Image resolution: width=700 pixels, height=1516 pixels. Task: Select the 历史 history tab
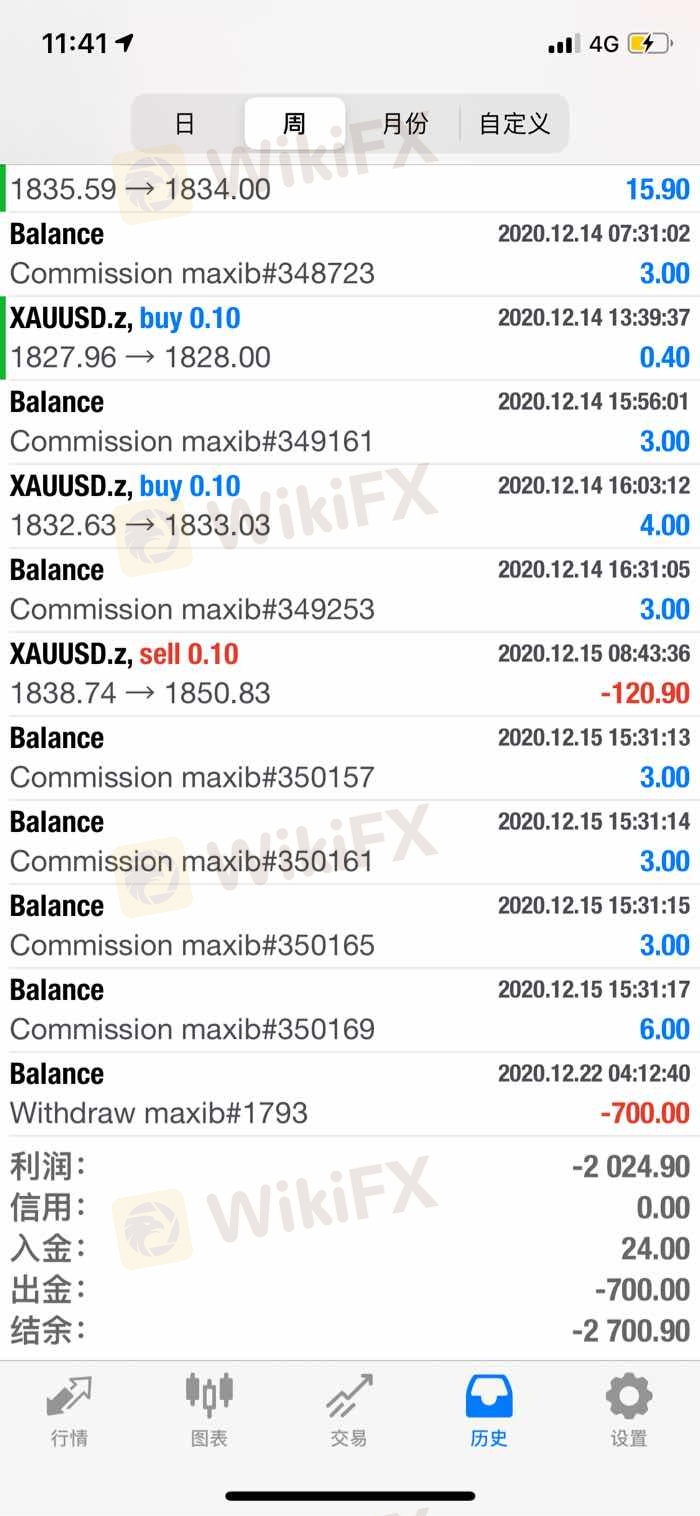click(489, 1411)
